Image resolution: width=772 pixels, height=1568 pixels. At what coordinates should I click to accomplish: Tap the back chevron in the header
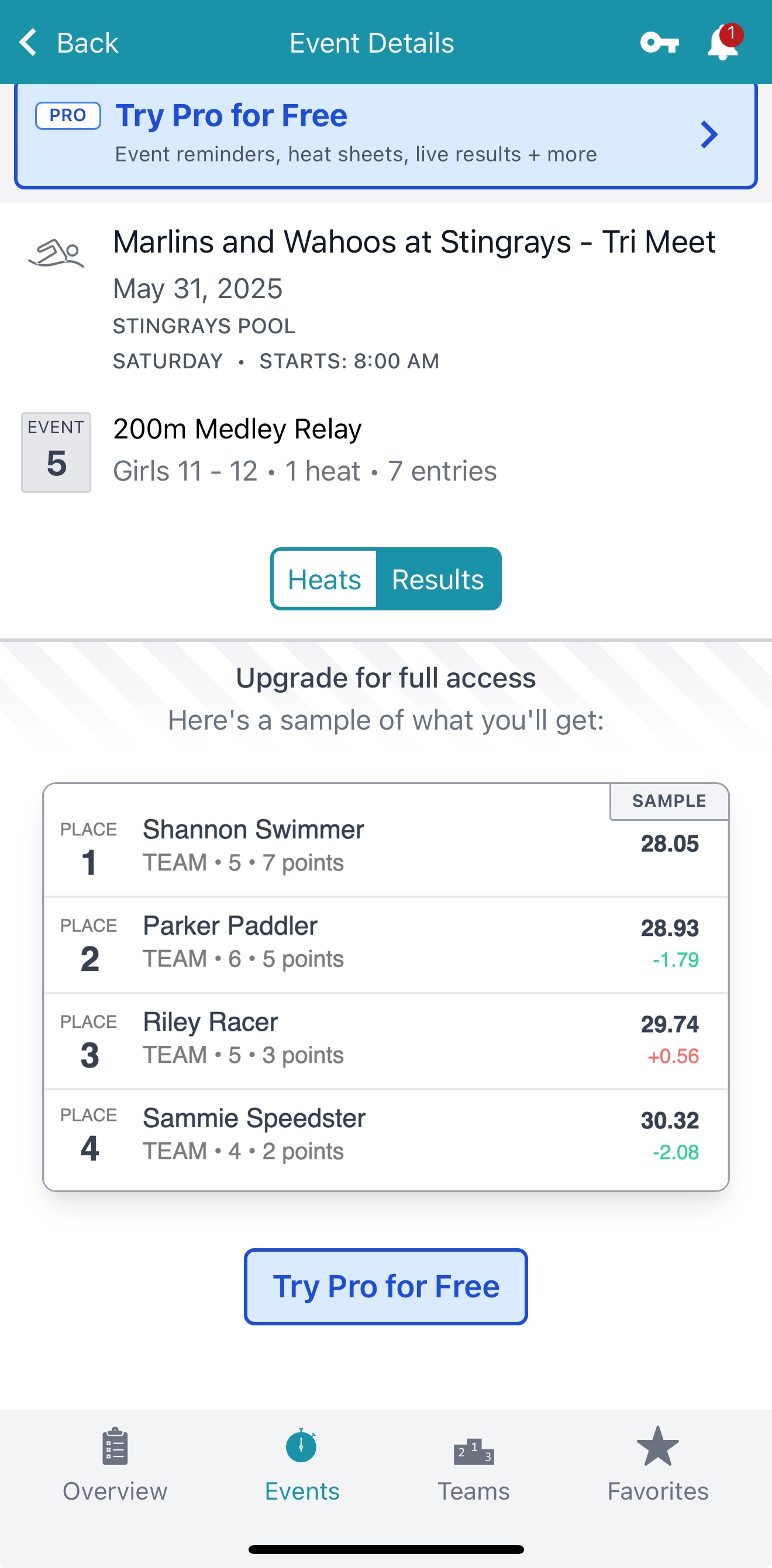[27, 42]
